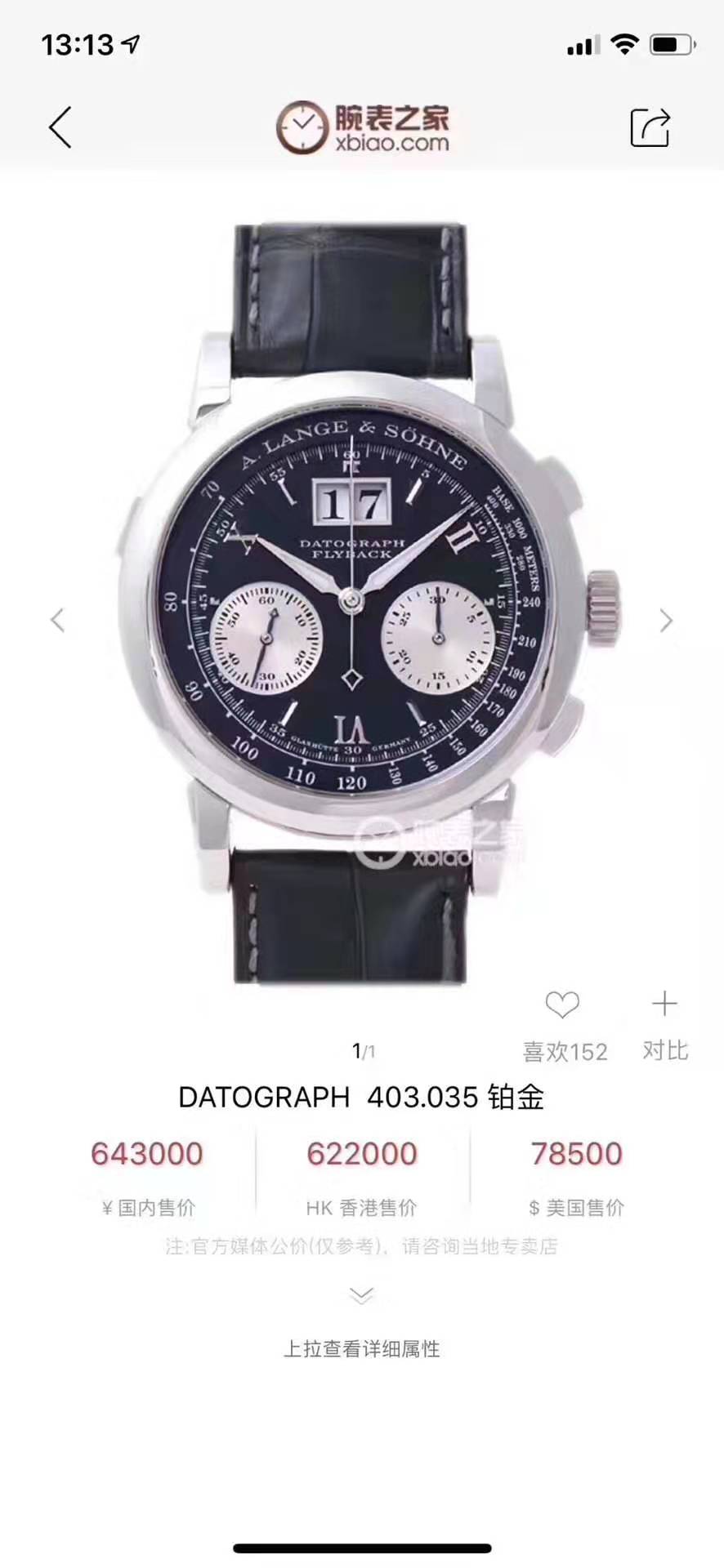Add this watch to comparison (对比)
Viewport: 724px width, 1568px height.
pos(664,1004)
